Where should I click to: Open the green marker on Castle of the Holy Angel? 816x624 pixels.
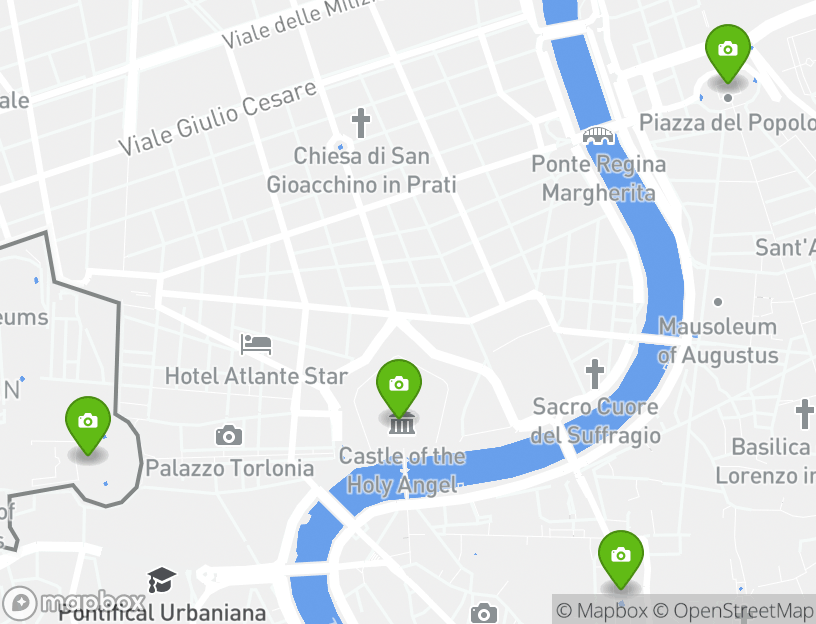(398, 385)
